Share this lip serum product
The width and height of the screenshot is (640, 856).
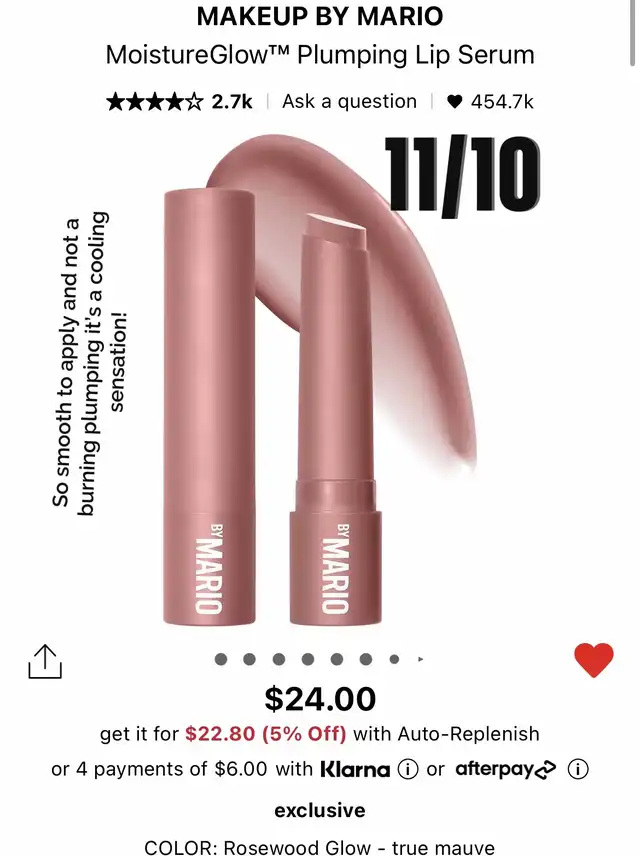pos(45,662)
